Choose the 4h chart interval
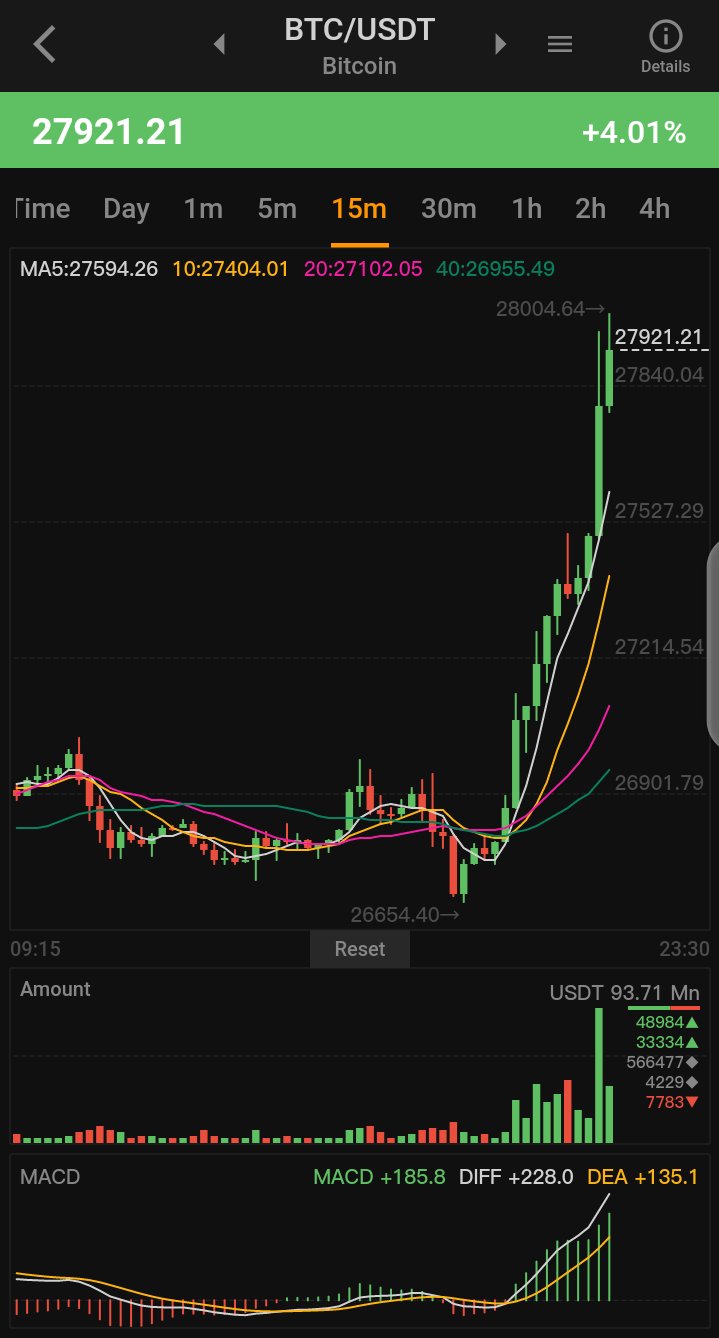 tap(655, 209)
